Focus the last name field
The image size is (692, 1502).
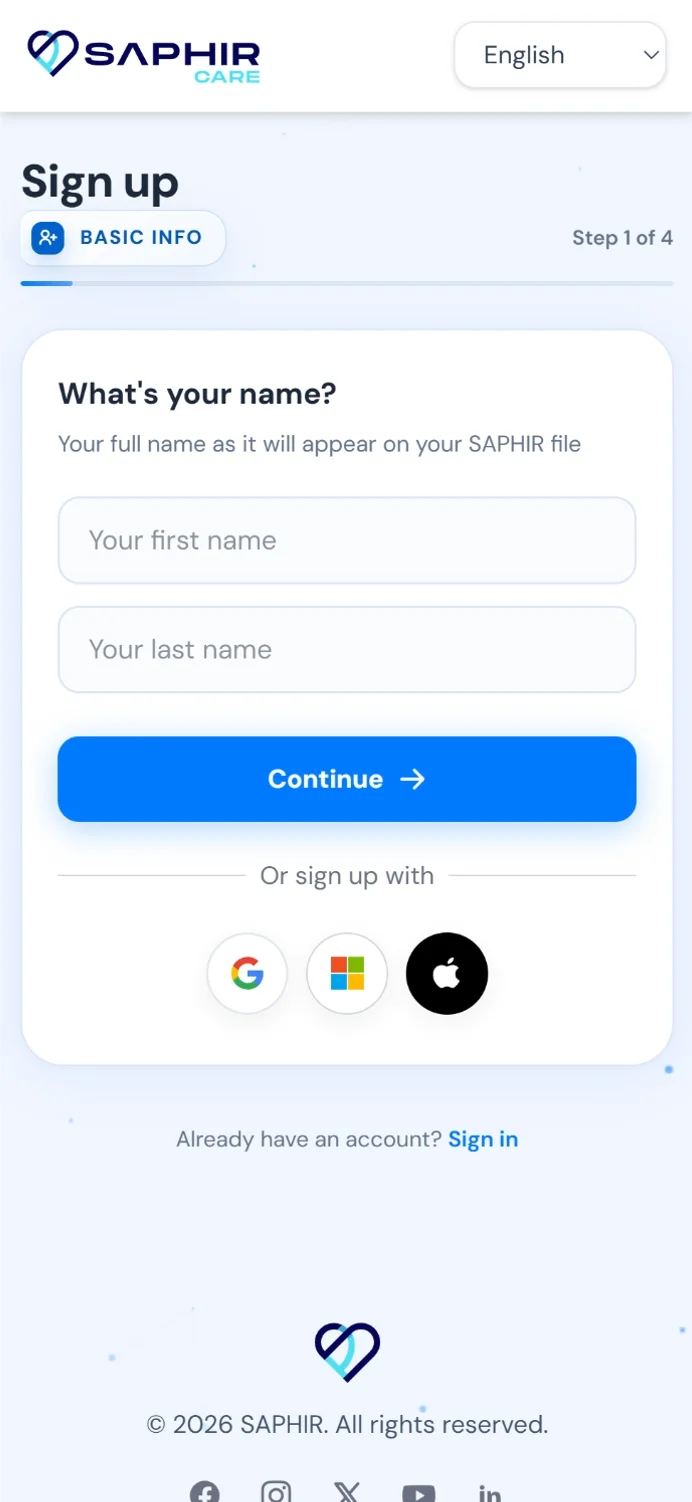(347, 649)
